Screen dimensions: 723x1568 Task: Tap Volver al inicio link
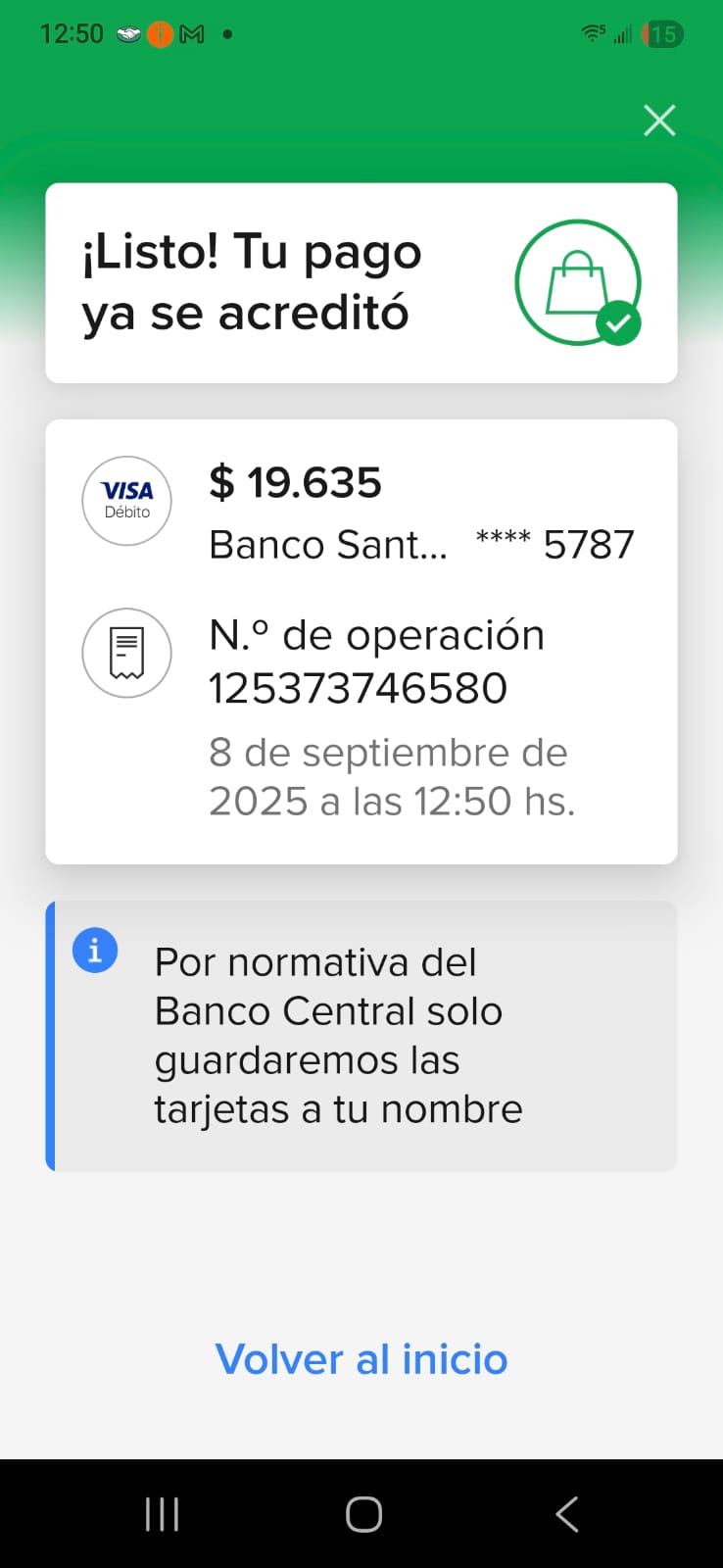(361, 1359)
